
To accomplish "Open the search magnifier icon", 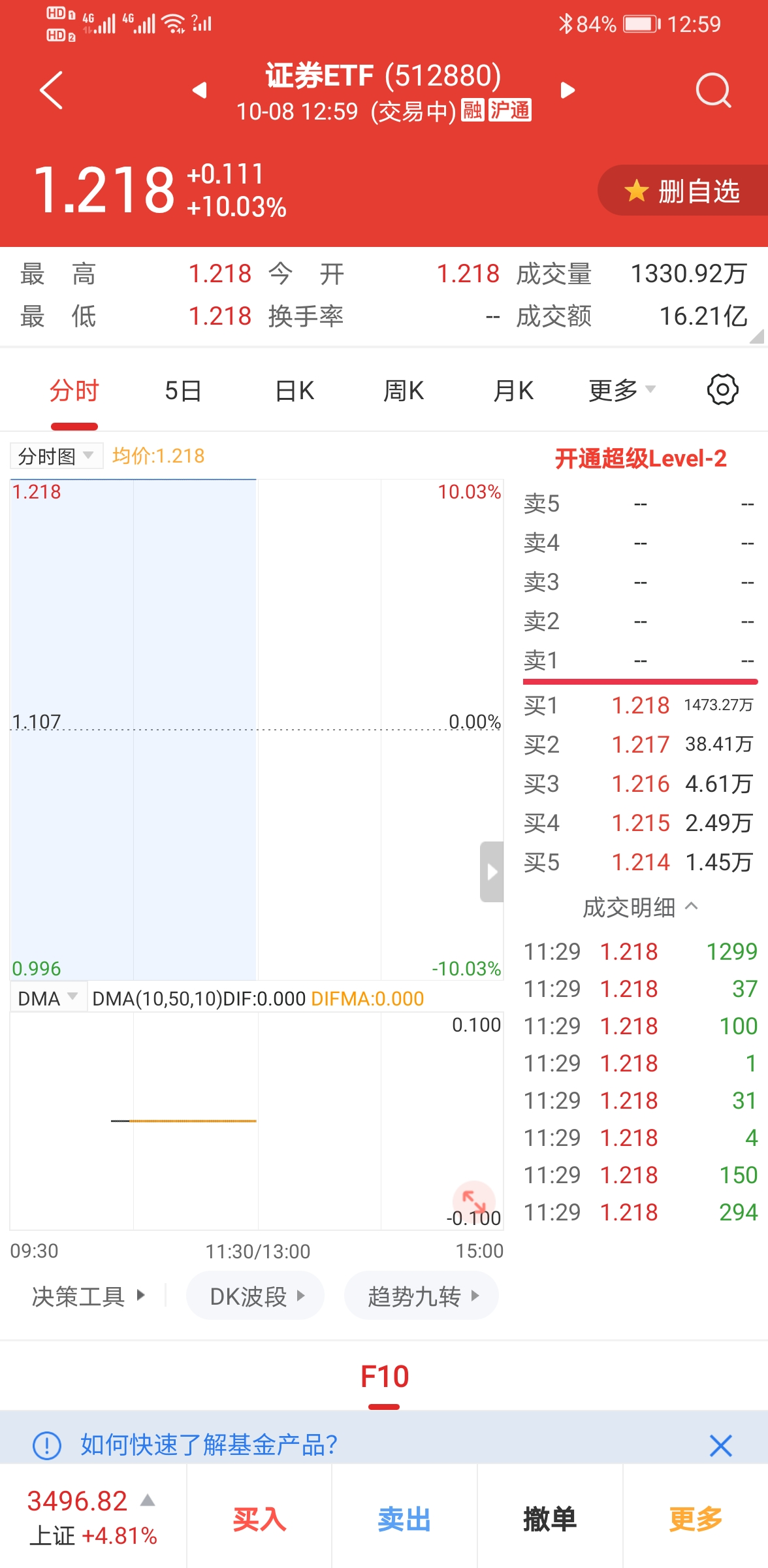I will (713, 90).
